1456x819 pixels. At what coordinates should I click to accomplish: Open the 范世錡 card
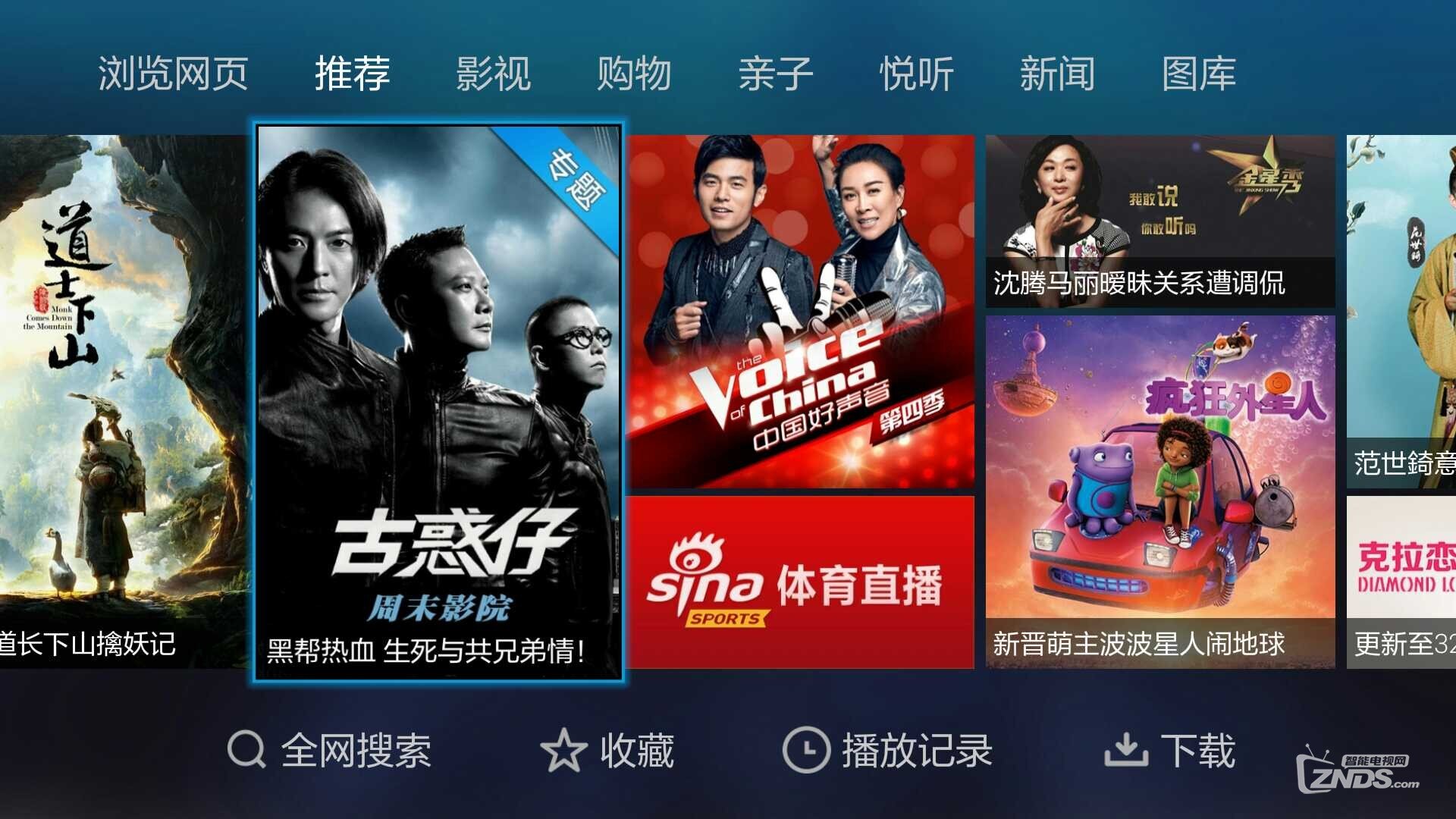pyautogui.click(x=1401, y=312)
